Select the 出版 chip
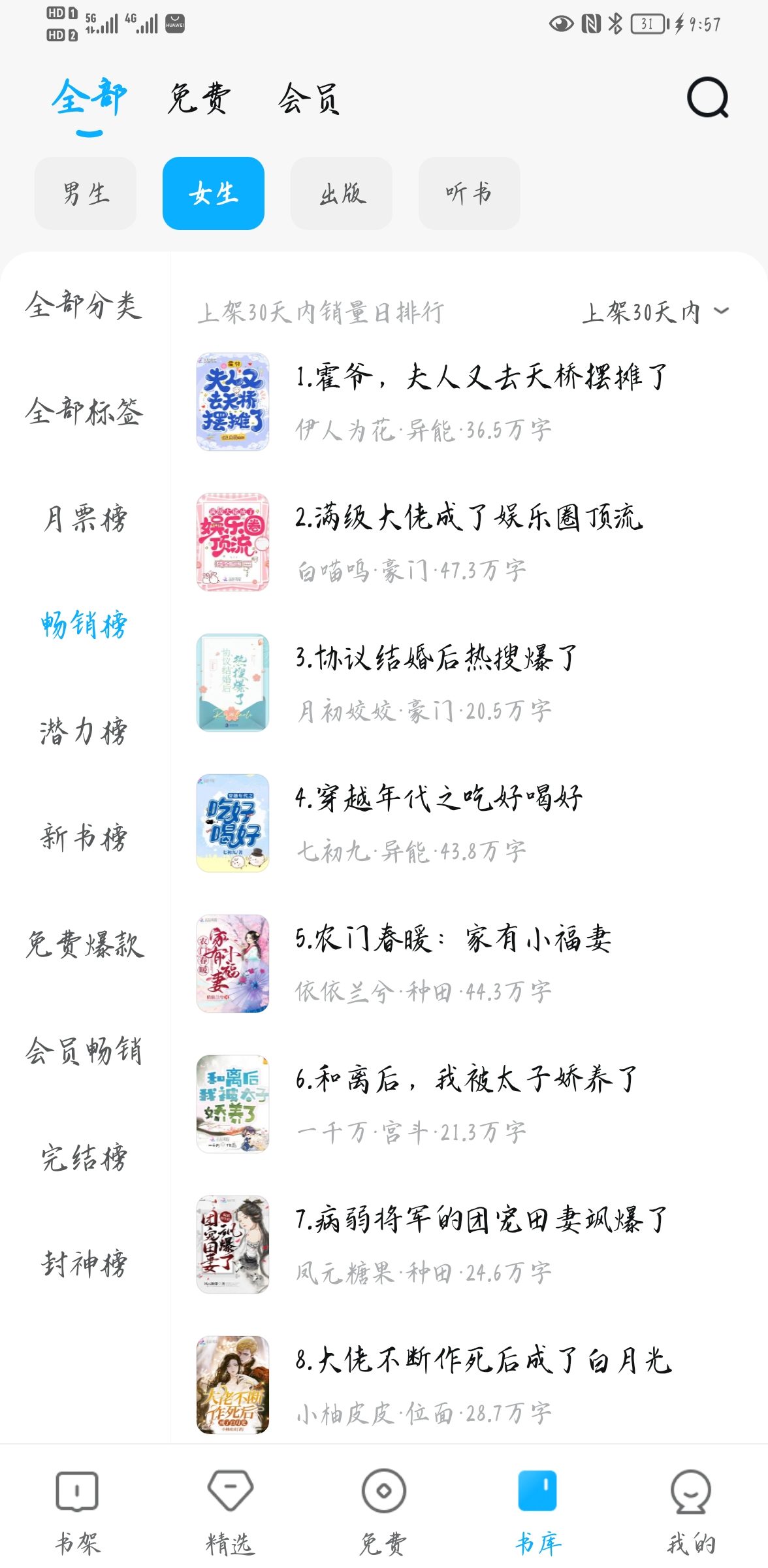This screenshot has height=1568, width=768. (x=342, y=193)
